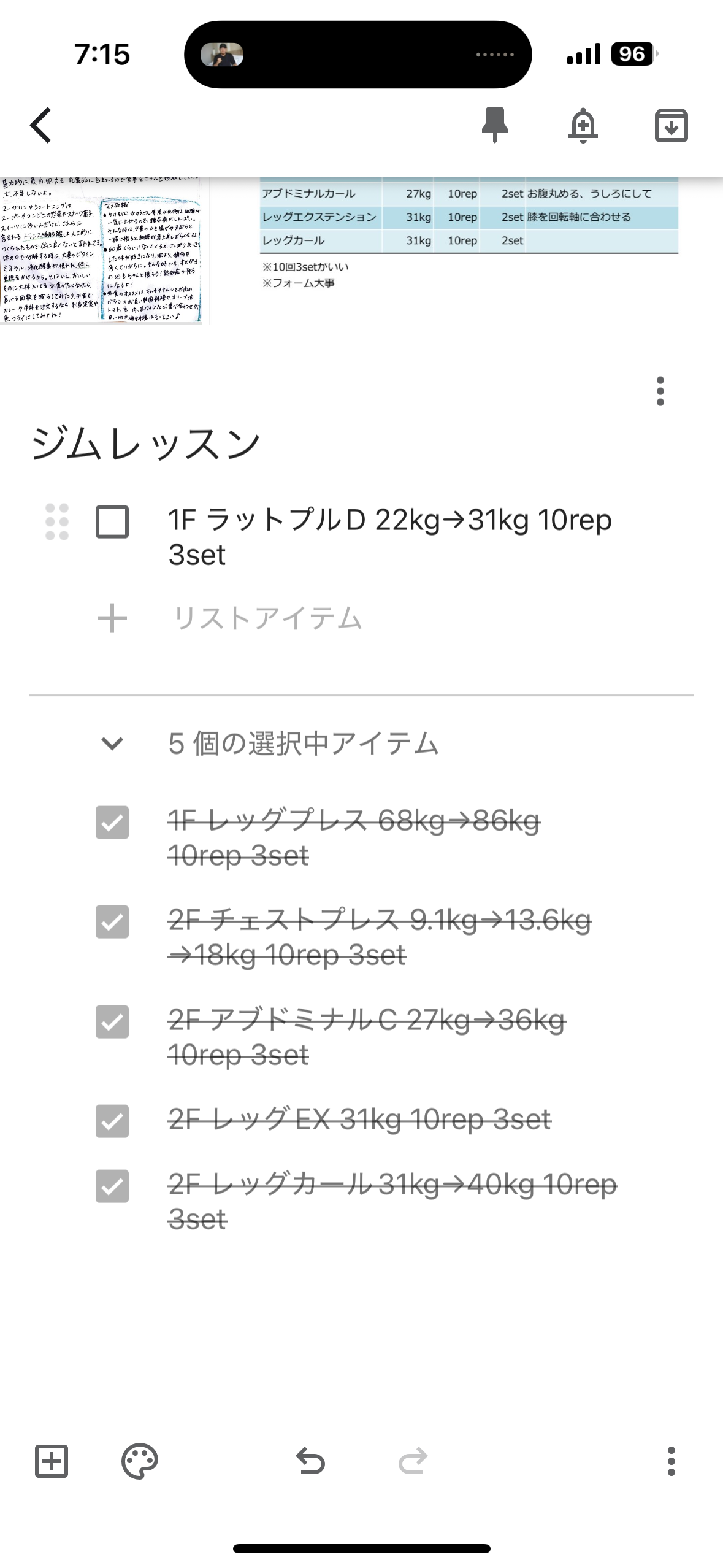Open the add attachment plus menu
723x1568 pixels.
pos(52,1461)
